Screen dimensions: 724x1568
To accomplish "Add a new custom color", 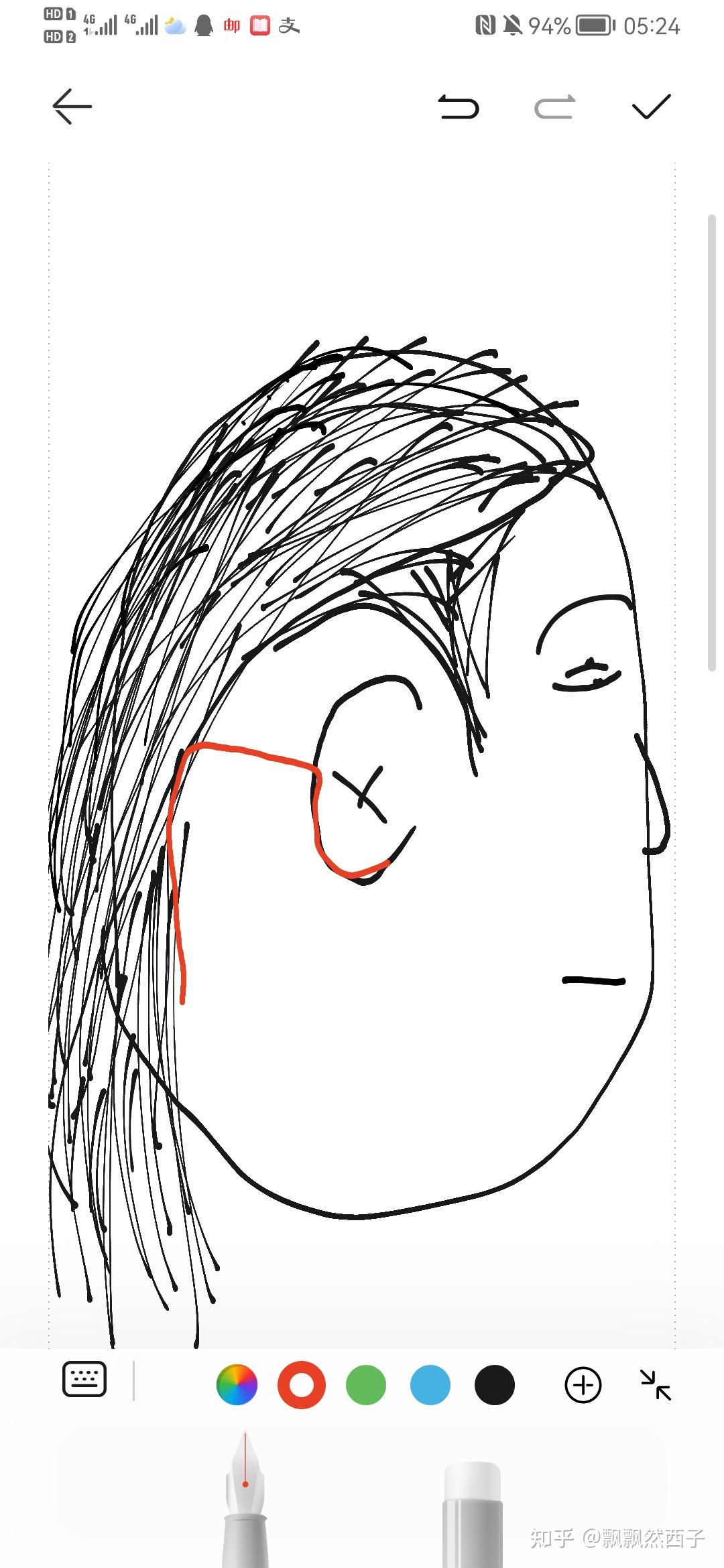I will (x=583, y=1384).
